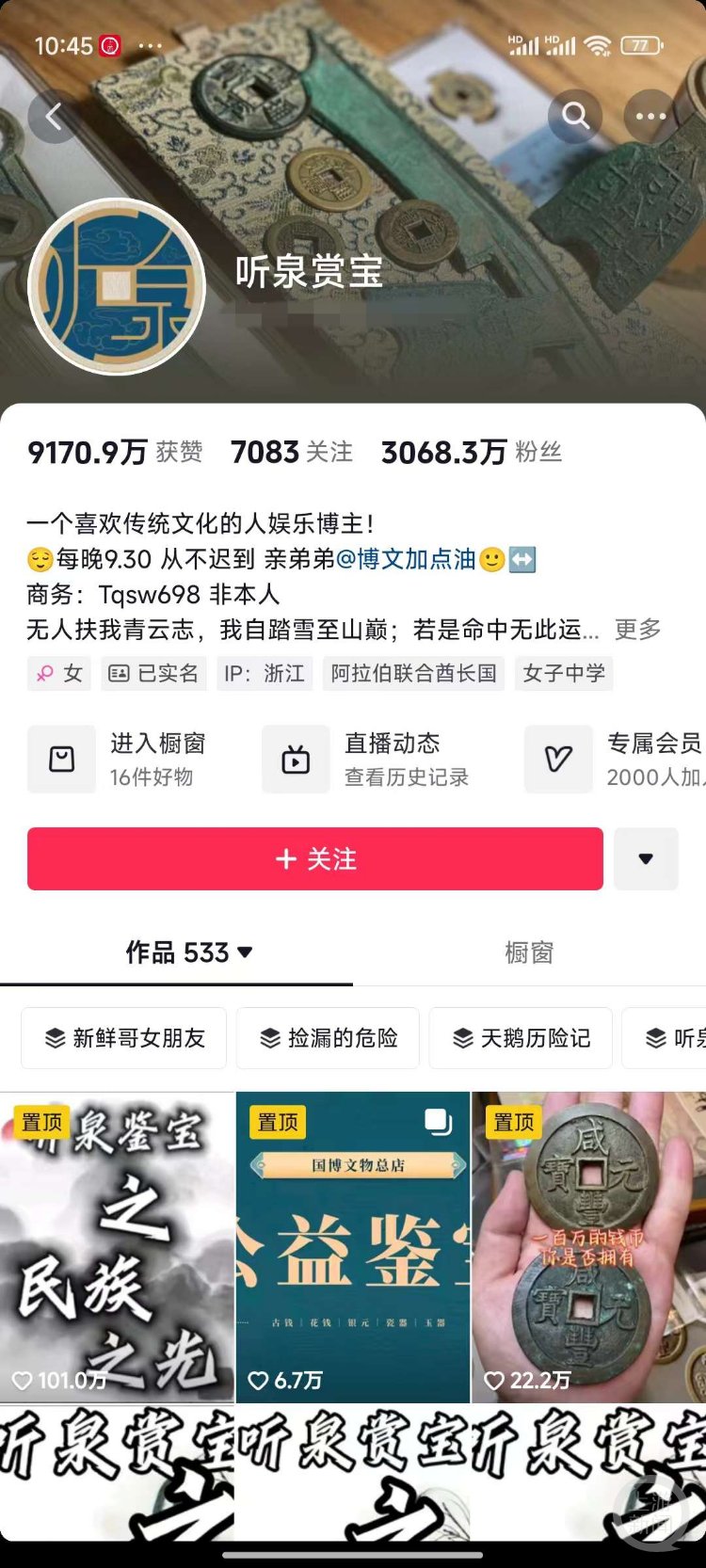Go back using the top-left arrow
Screen dimensions: 706x1568
tap(54, 117)
